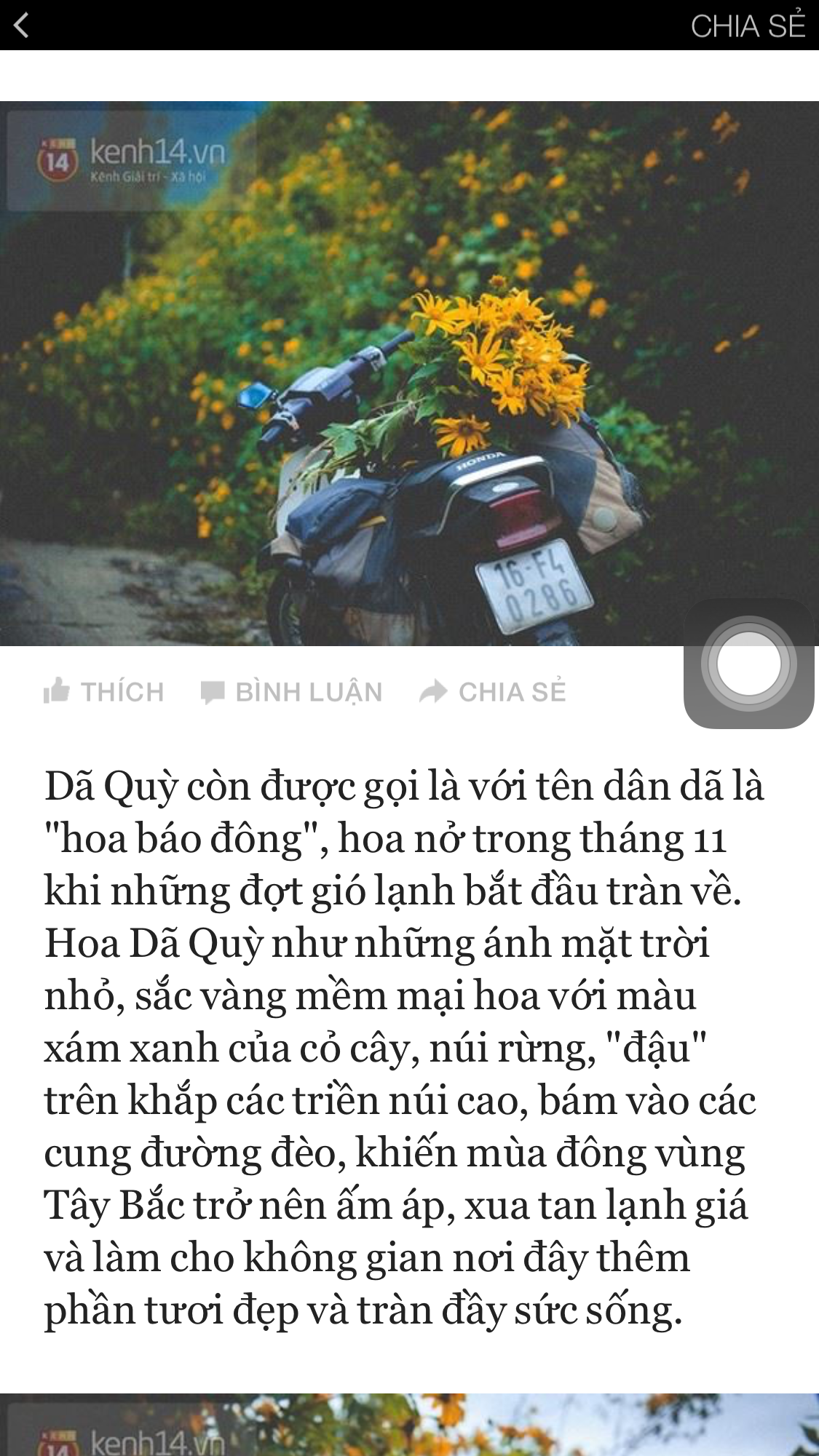Go back using the top-left arrow
819x1456 pixels.
coord(22,25)
